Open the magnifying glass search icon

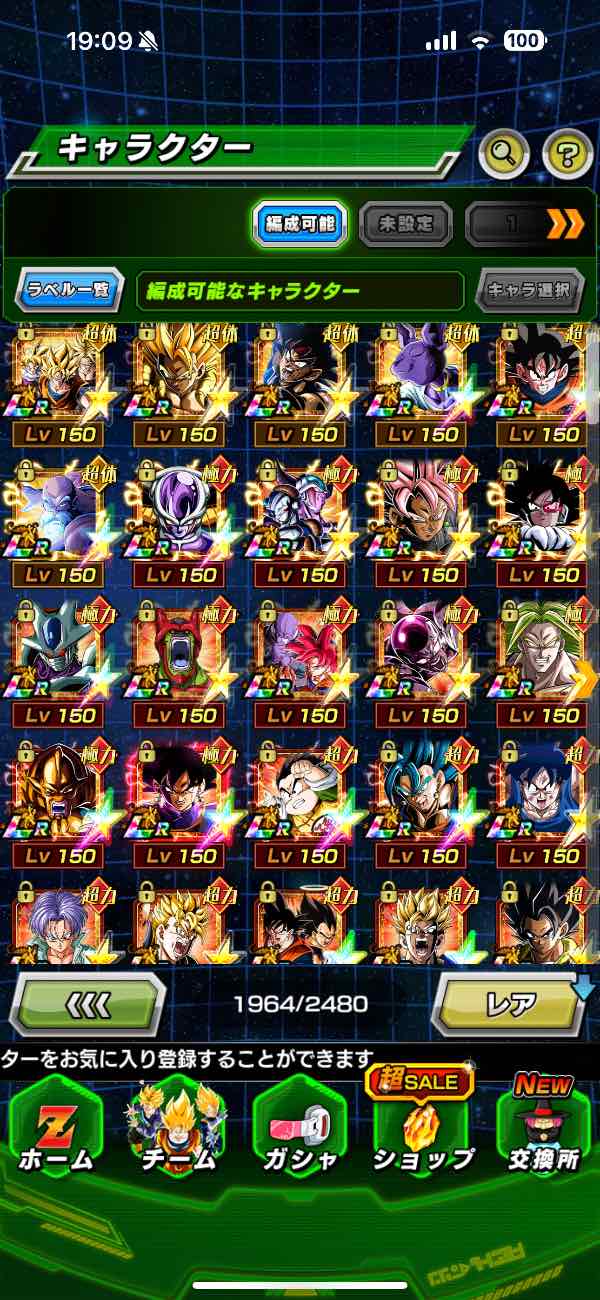[x=504, y=153]
